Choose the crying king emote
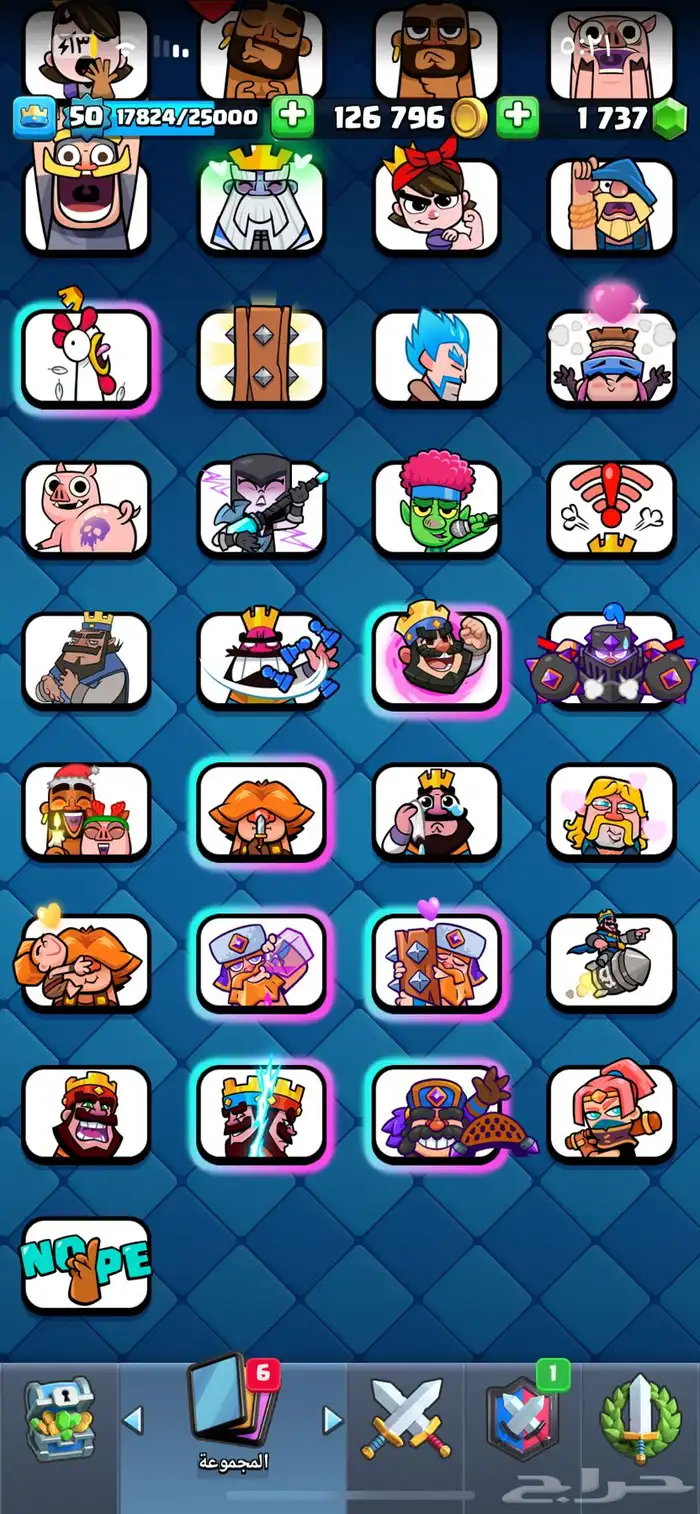 (x=436, y=811)
